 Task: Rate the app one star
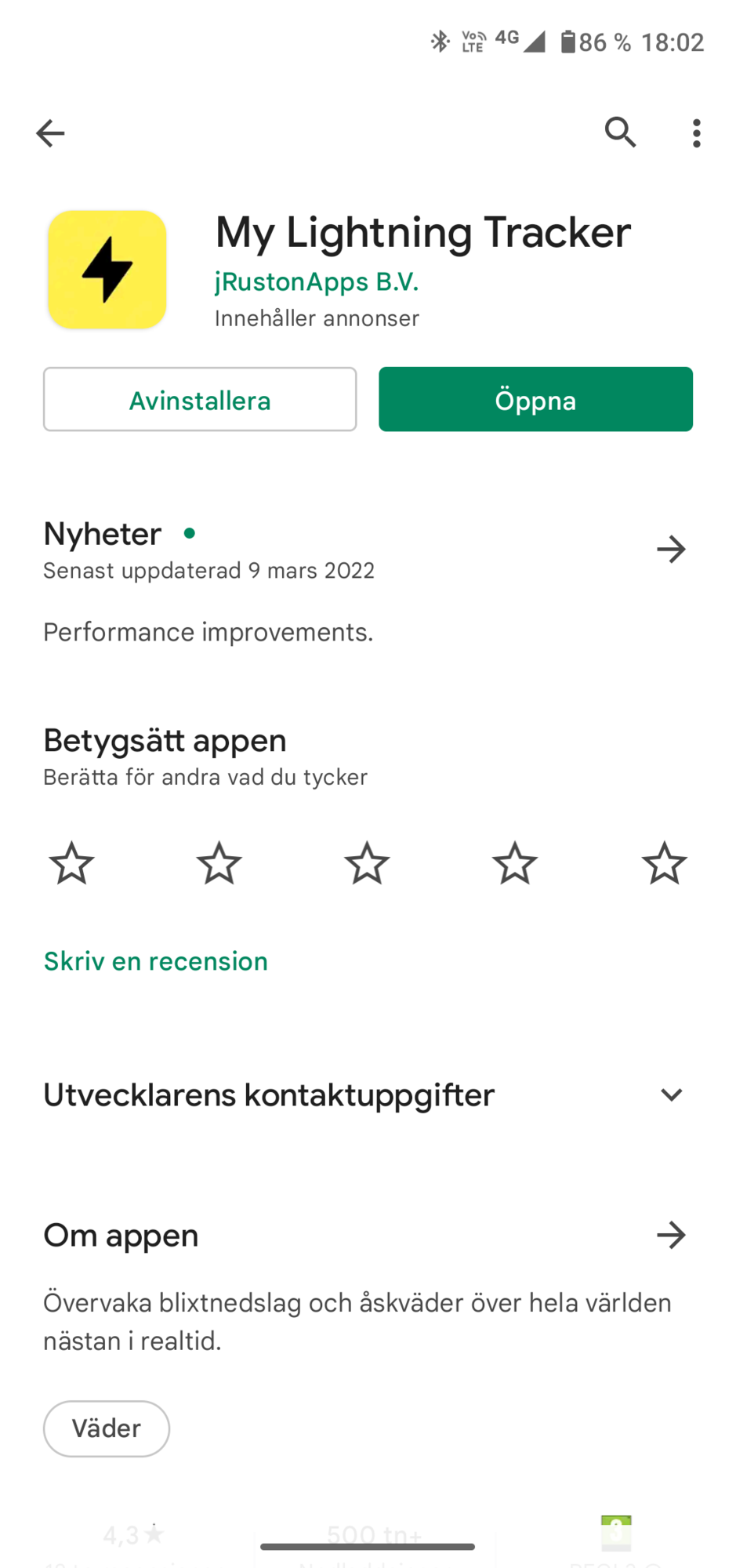coord(71,863)
